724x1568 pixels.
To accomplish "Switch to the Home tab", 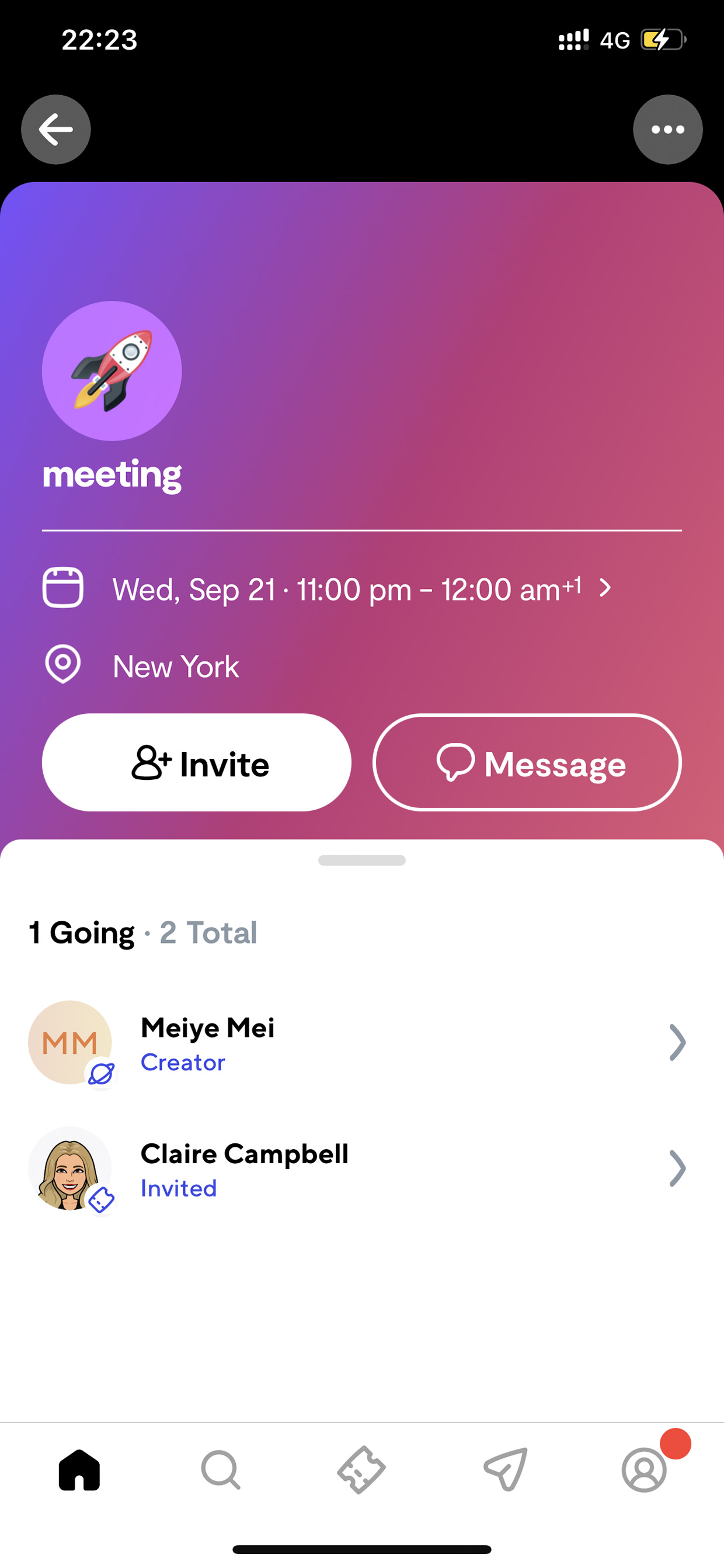I will point(79,1470).
